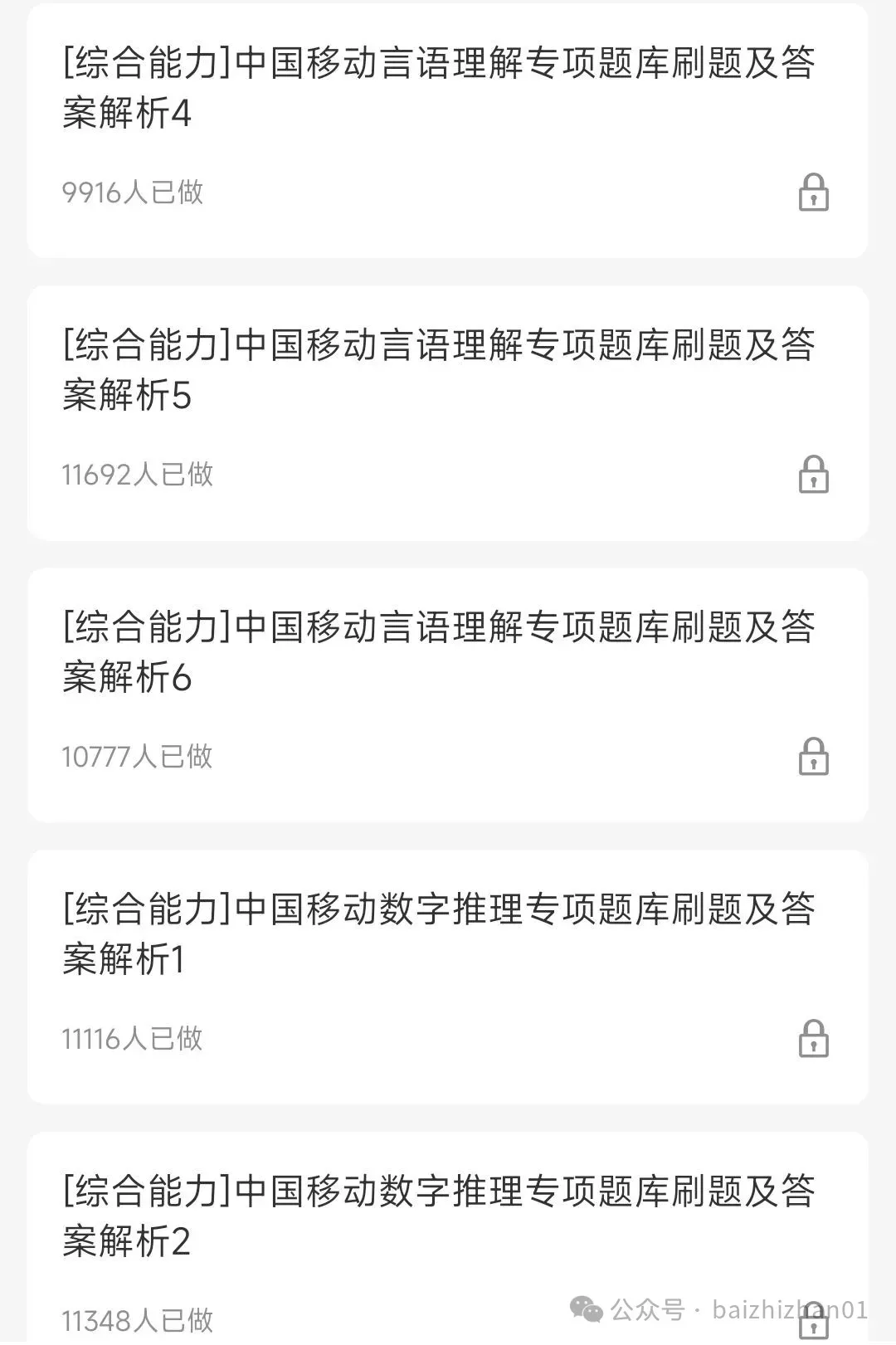Open 言语理解专项题库刷题及答案解析4 card
This screenshot has width=896, height=1345.
tap(440, 88)
